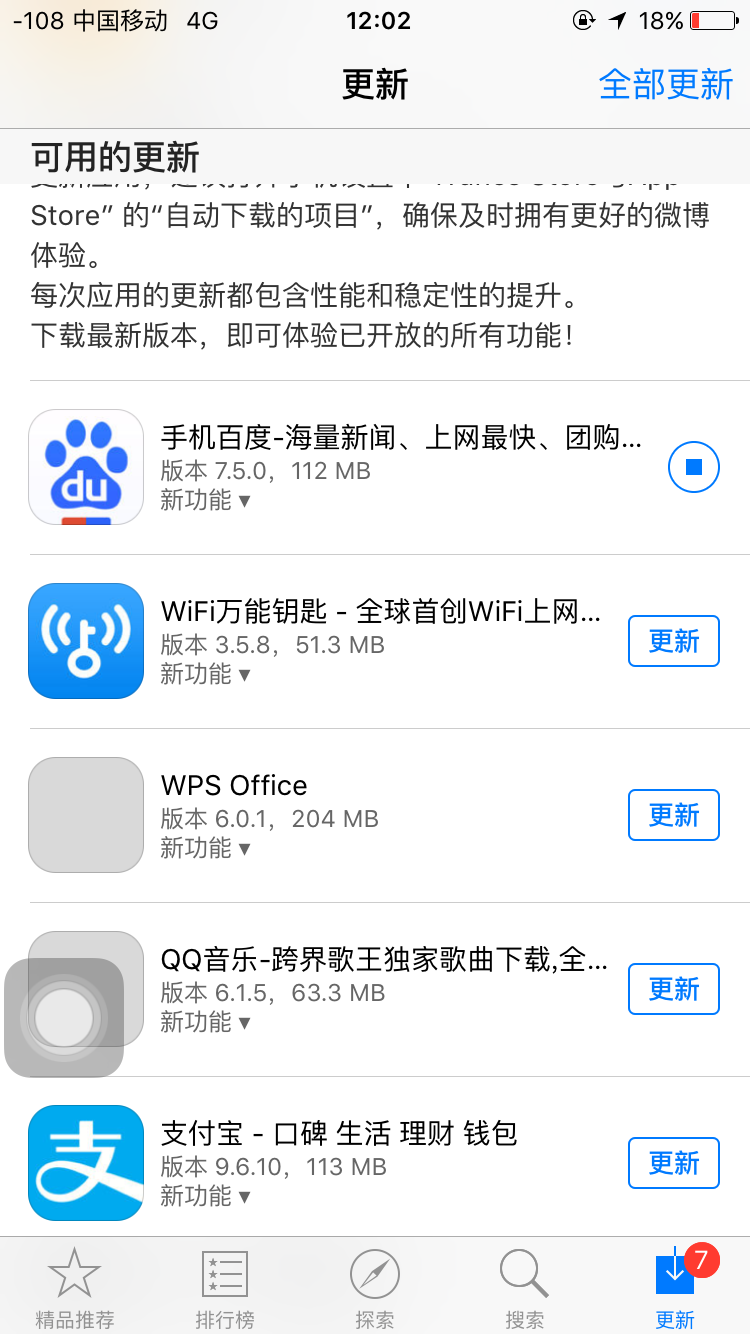This screenshot has width=750, height=1334.
Task: Update WiFi万能钥匙 app
Action: 674,641
